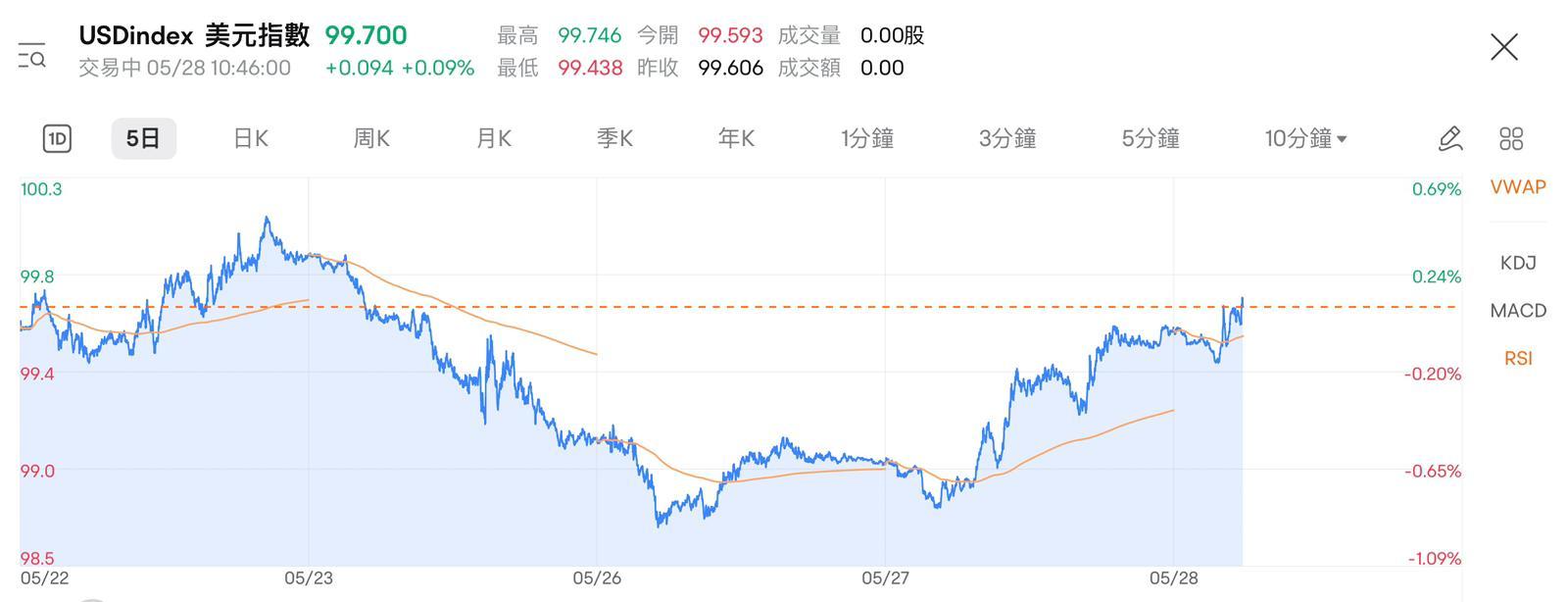Select the MACD indicator

coord(1518,311)
